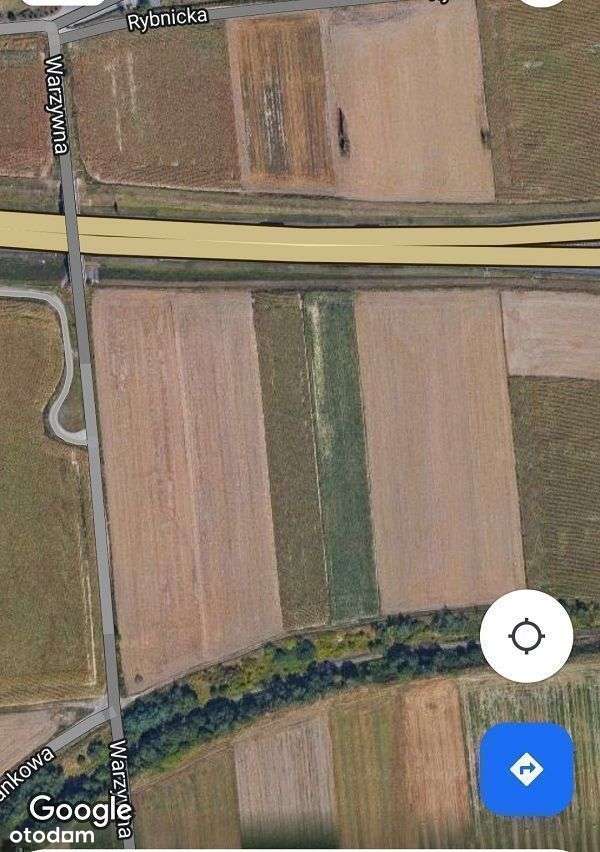Center the map on my location
600x852 pixels.
click(526, 636)
